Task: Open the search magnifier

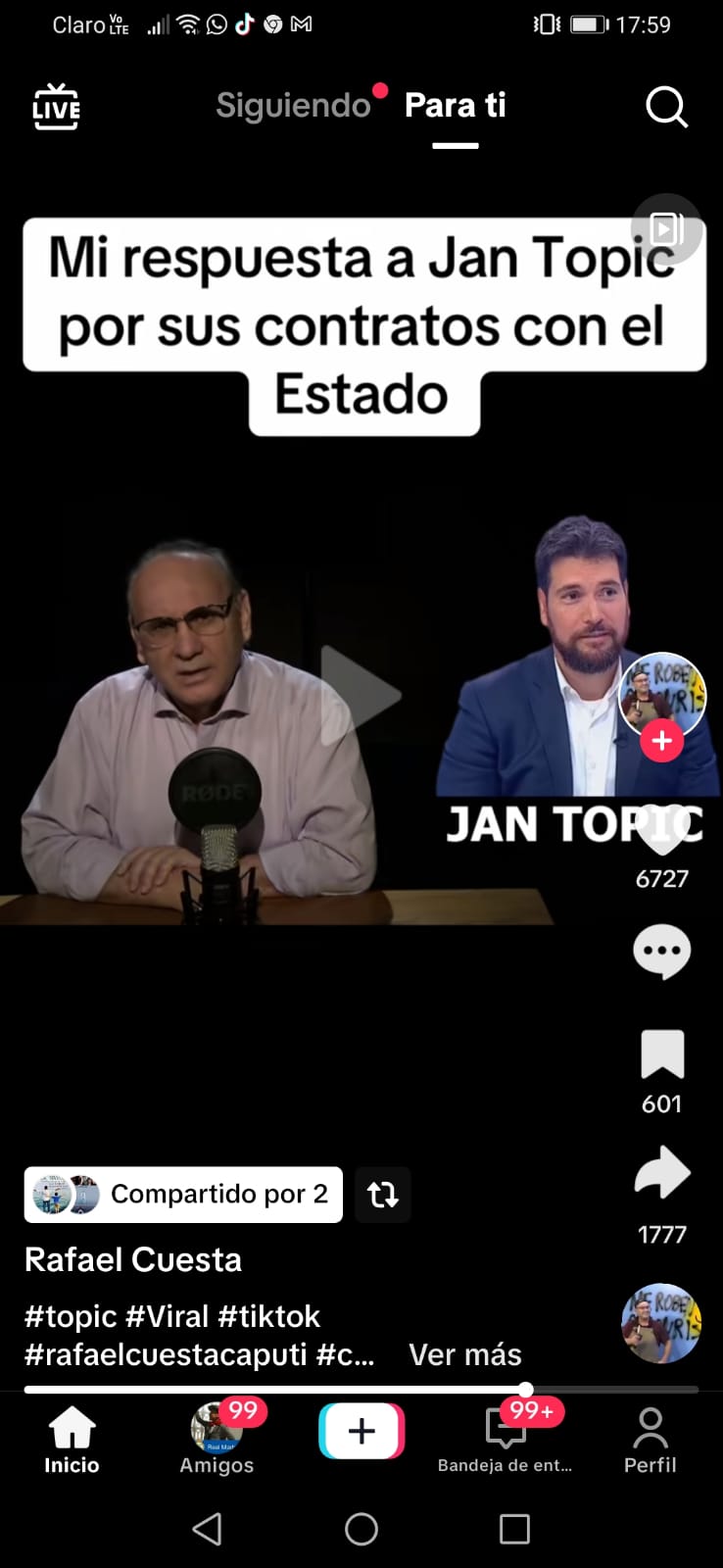Action: tap(666, 107)
